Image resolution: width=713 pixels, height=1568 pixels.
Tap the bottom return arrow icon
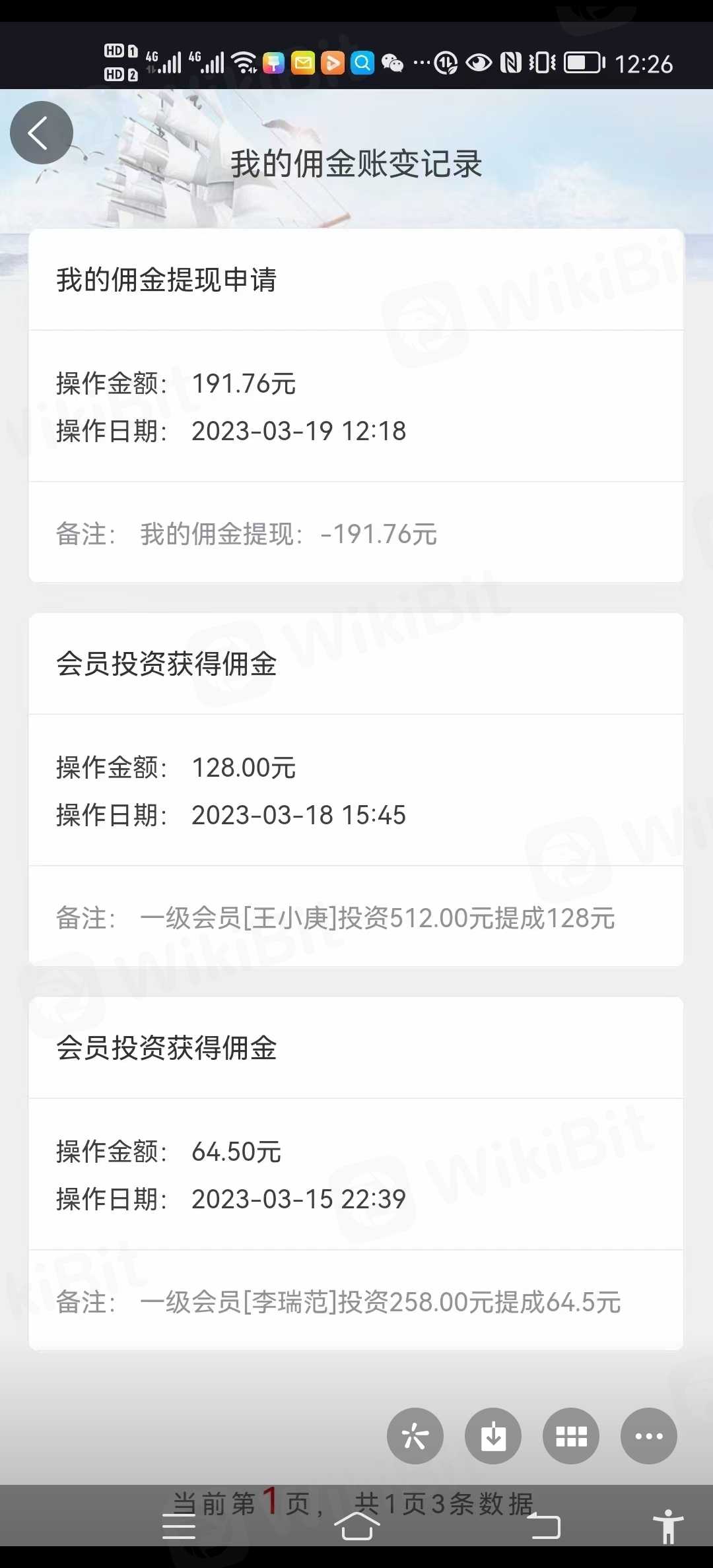544,1526
